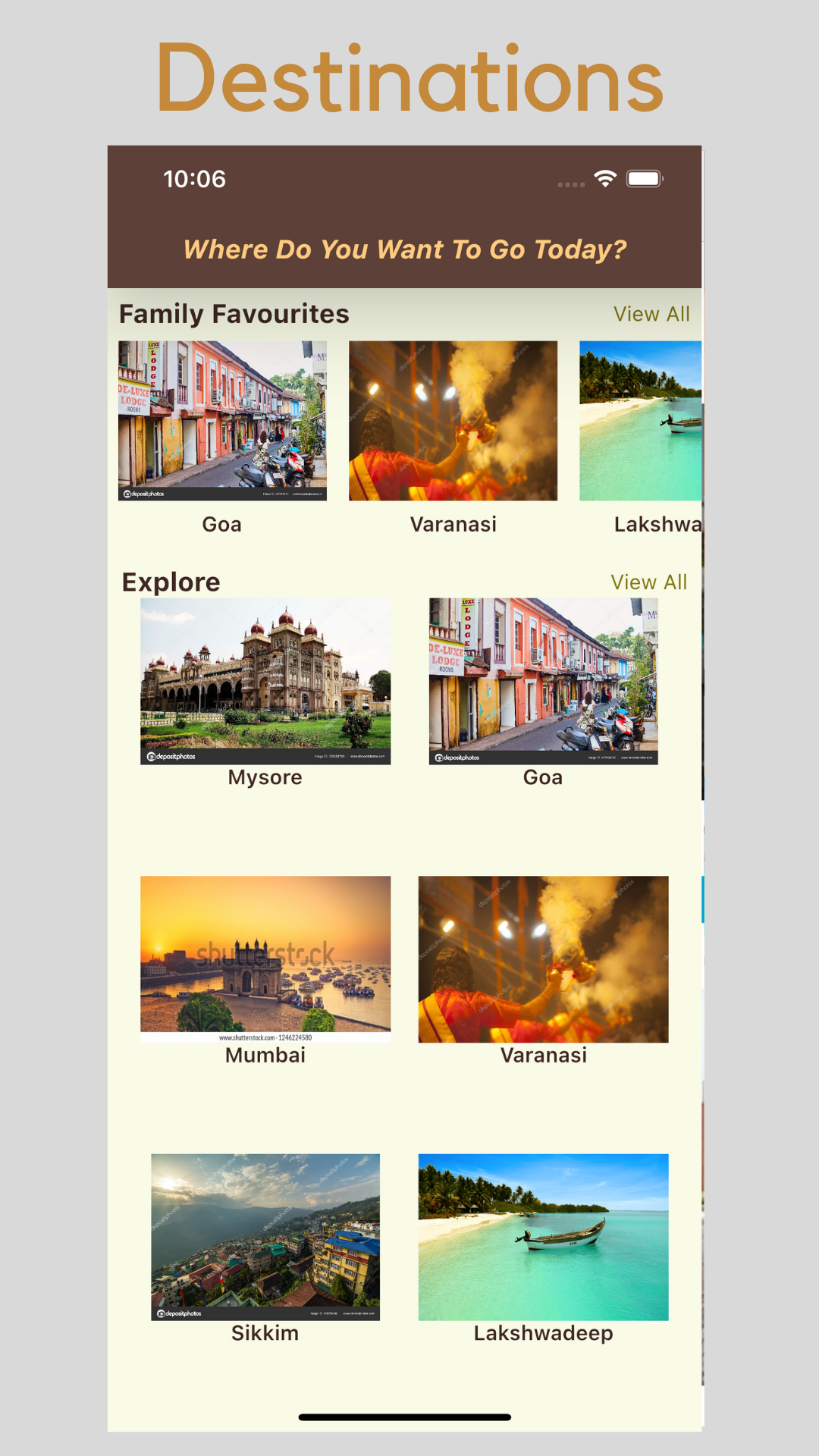The image size is (819, 1456).
Task: Tap View All next to Explore
Action: pos(648,582)
